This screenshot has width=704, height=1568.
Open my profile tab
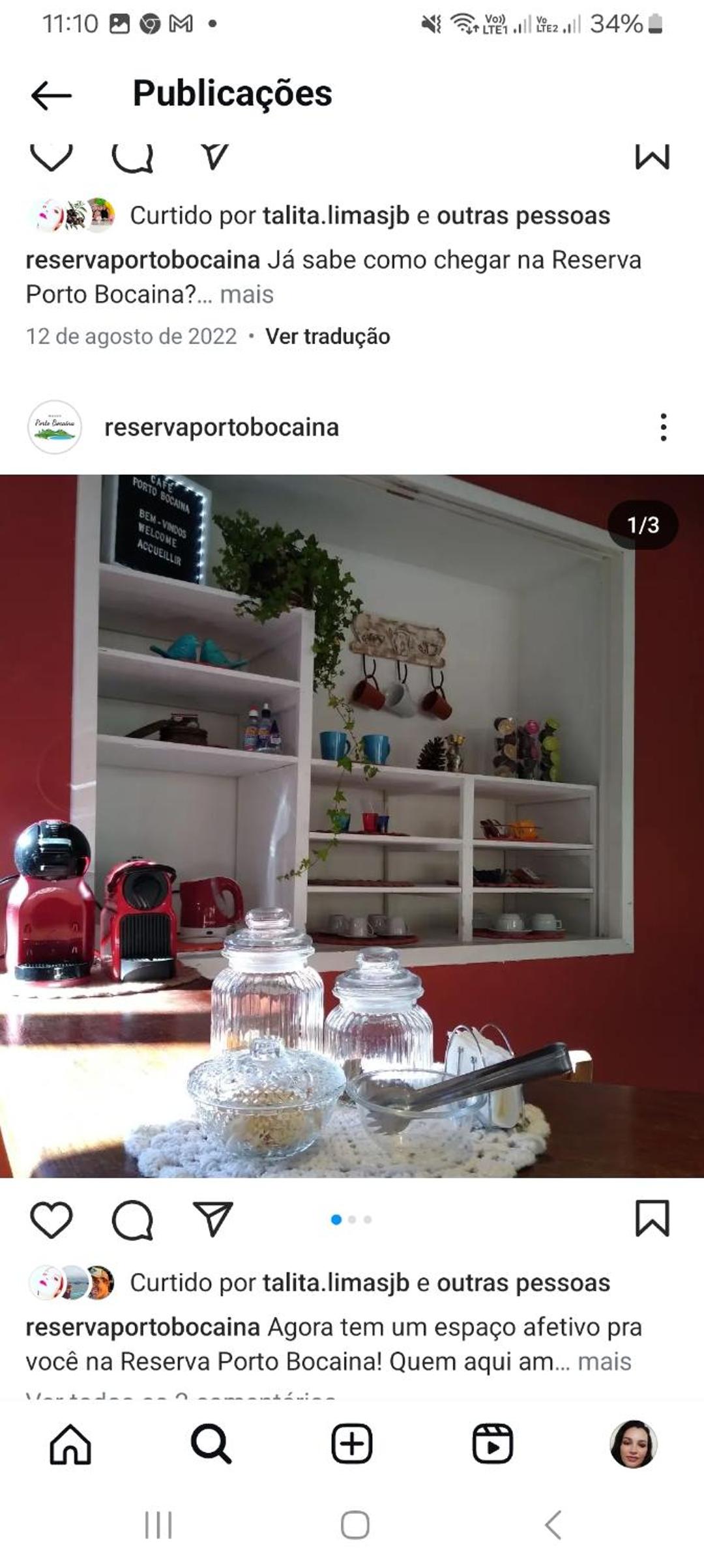coord(633,1444)
